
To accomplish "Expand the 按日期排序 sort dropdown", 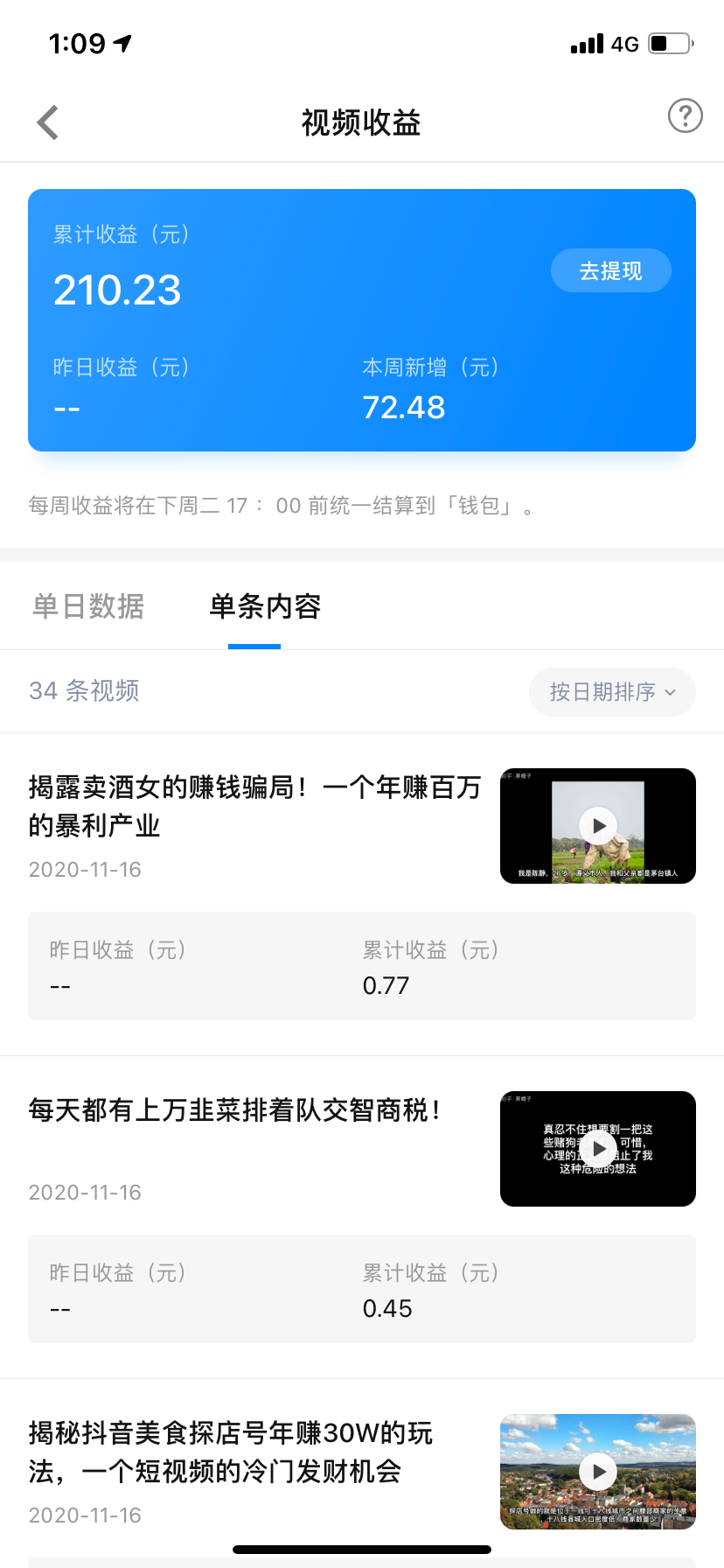I will tap(612, 692).
